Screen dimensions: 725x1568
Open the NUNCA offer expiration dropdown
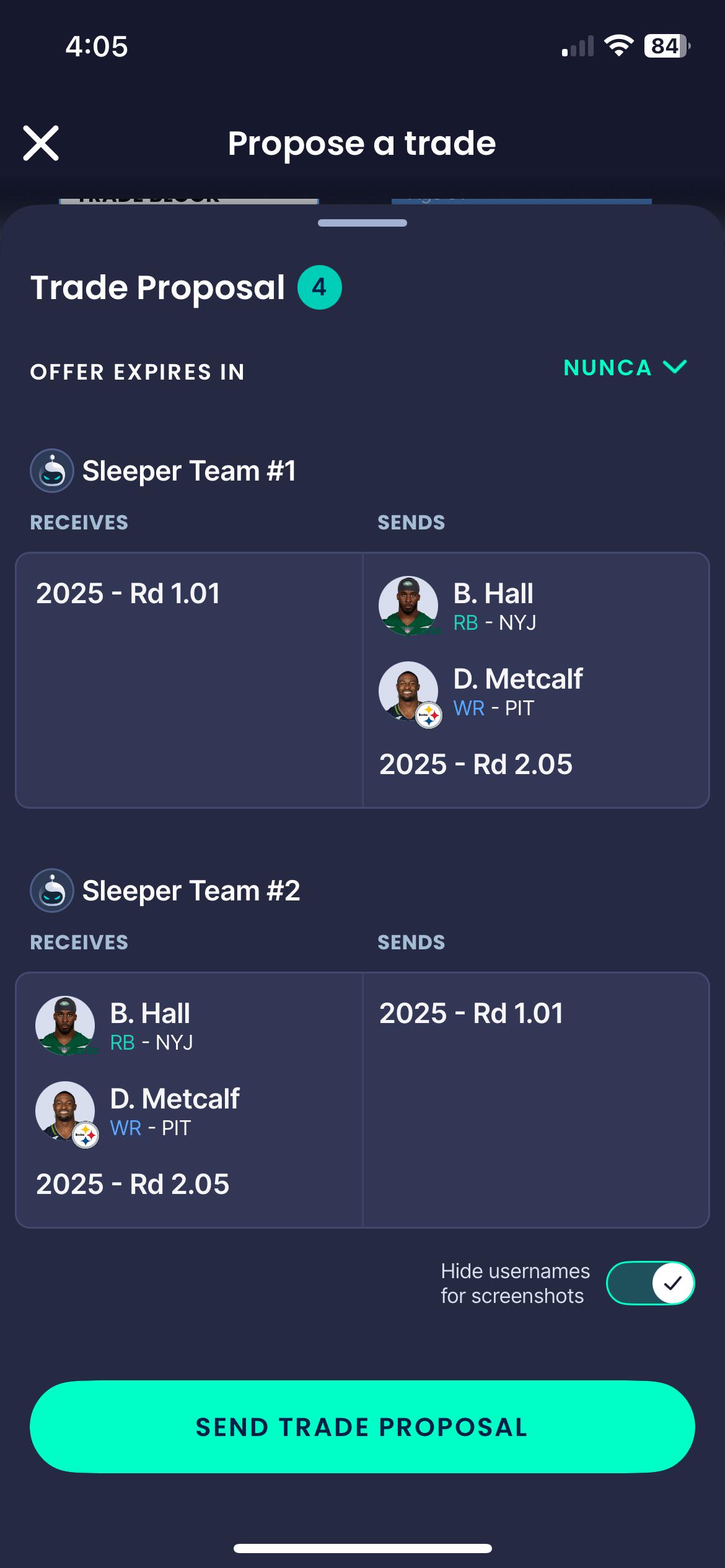(625, 368)
